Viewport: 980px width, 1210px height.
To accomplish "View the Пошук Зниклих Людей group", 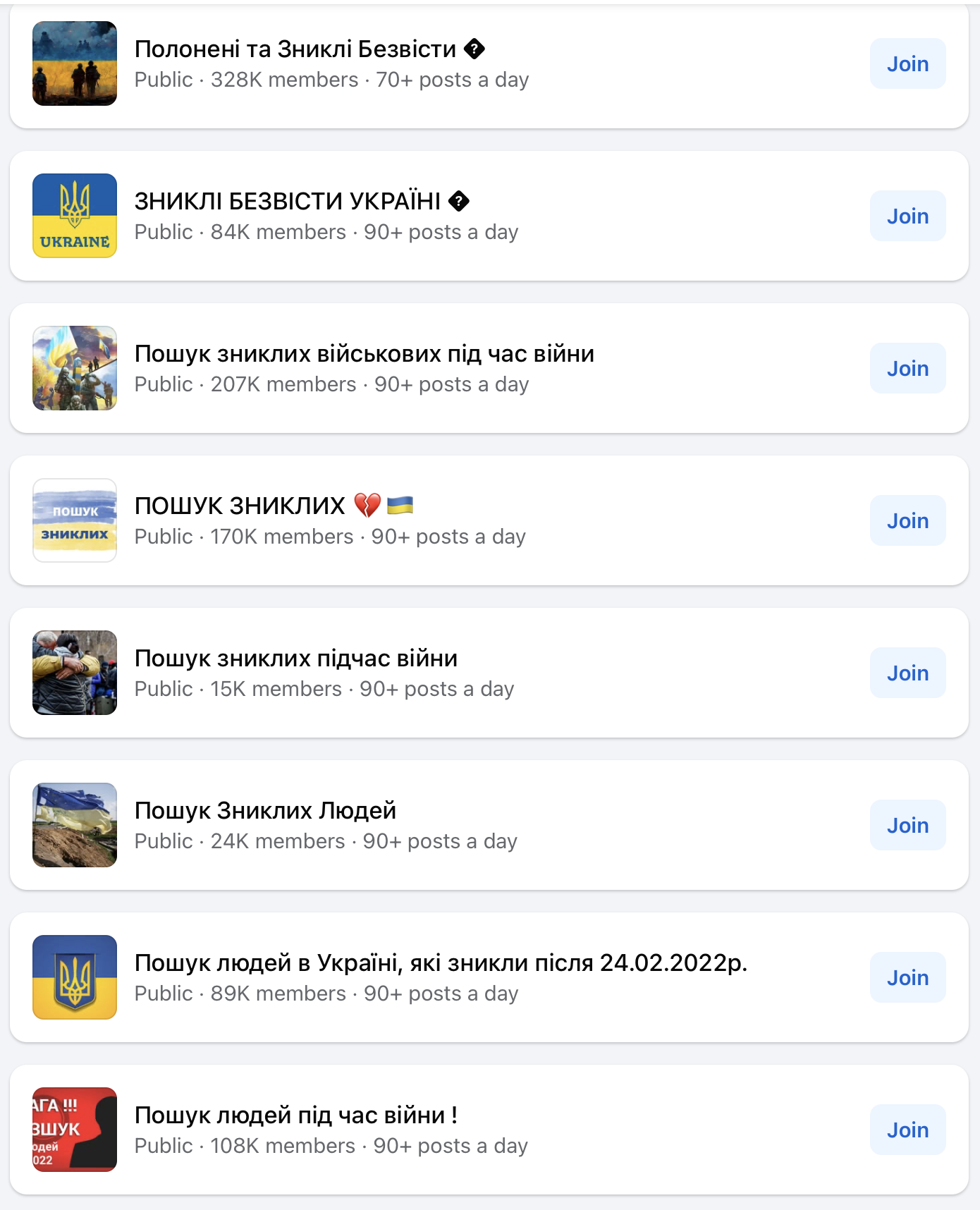I will point(265,811).
